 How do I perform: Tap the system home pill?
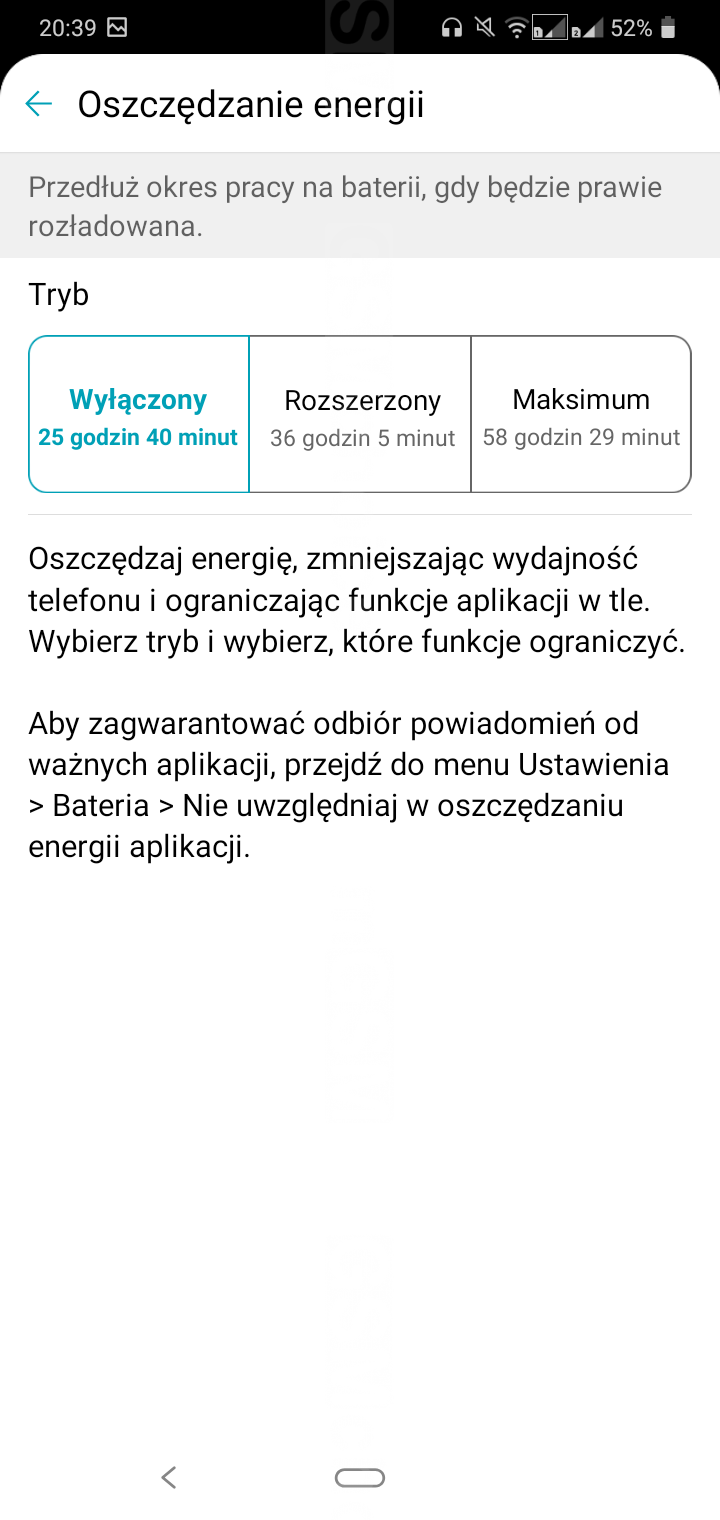pos(360,1477)
